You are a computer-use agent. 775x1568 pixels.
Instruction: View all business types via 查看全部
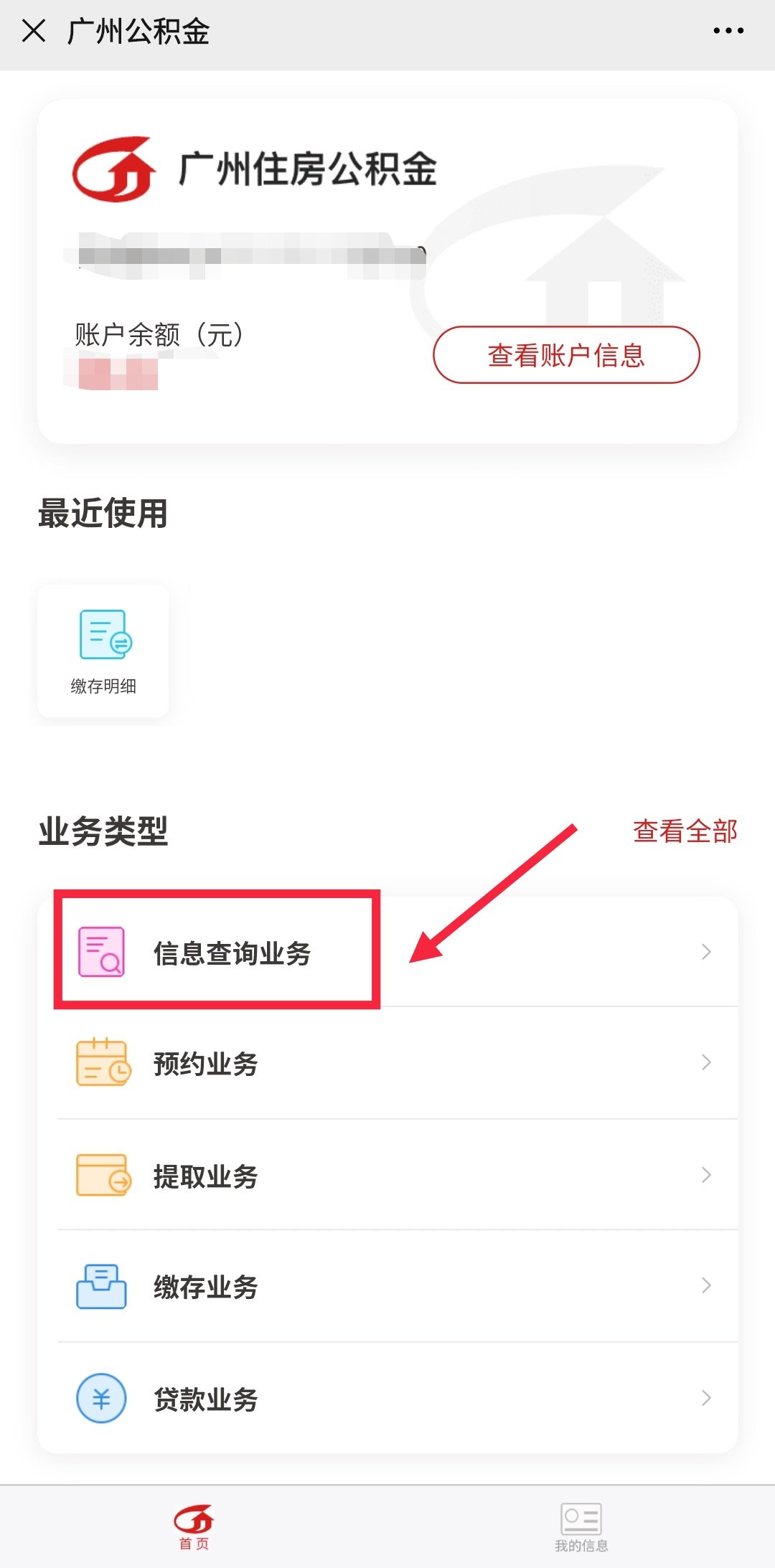(x=685, y=831)
